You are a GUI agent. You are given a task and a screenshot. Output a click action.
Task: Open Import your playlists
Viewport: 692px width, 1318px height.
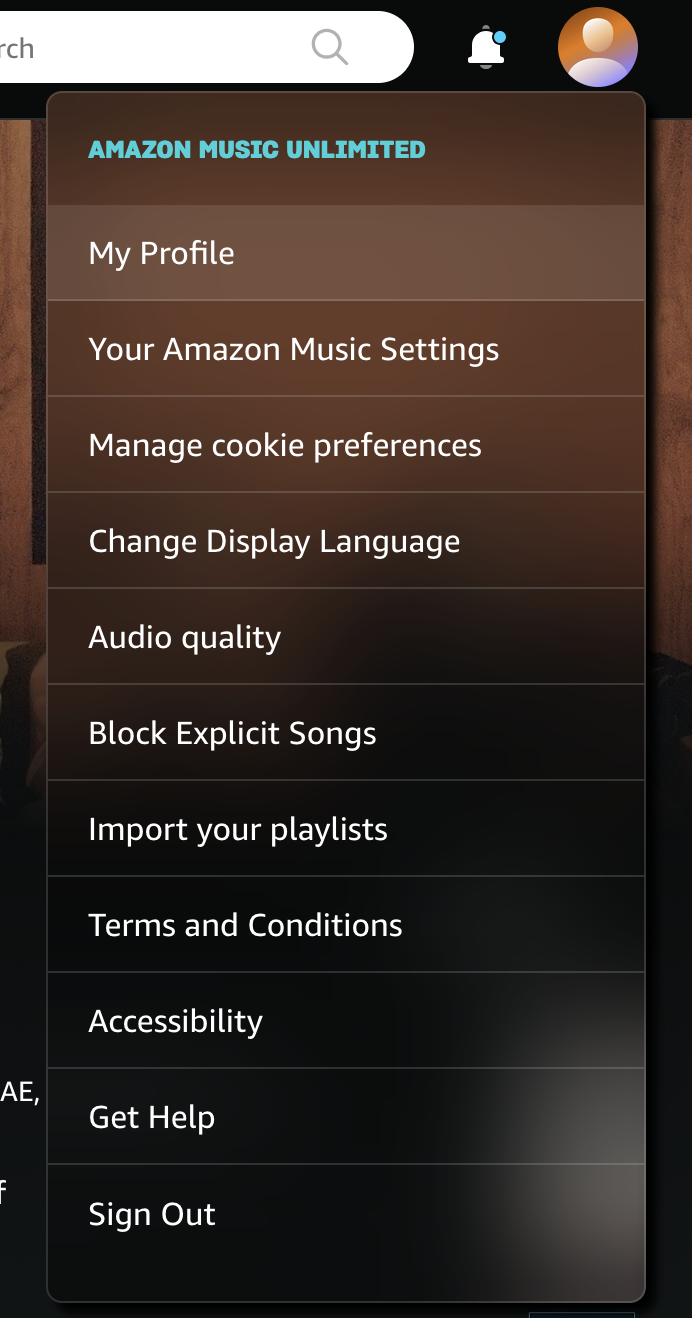pos(345,829)
